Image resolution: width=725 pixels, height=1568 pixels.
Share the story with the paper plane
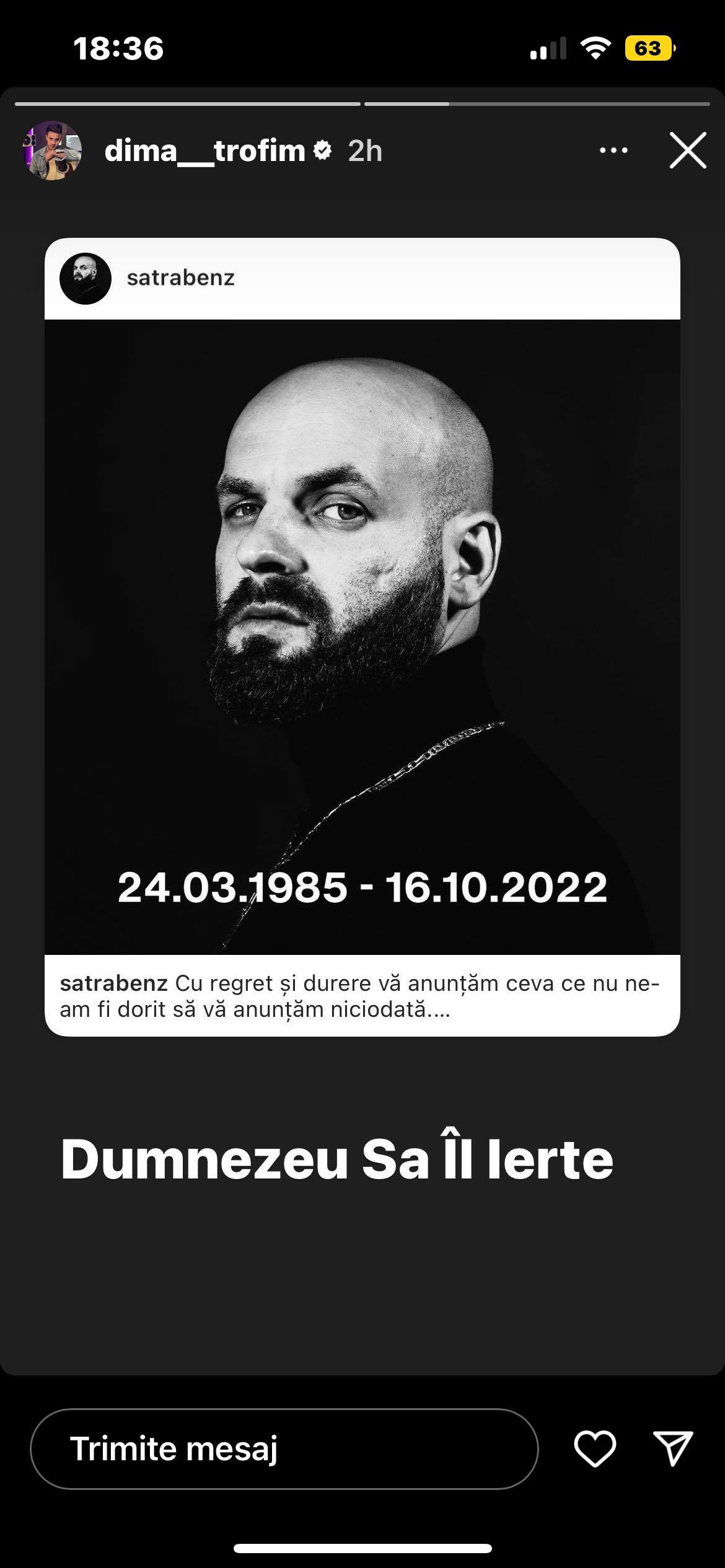coord(673,1449)
